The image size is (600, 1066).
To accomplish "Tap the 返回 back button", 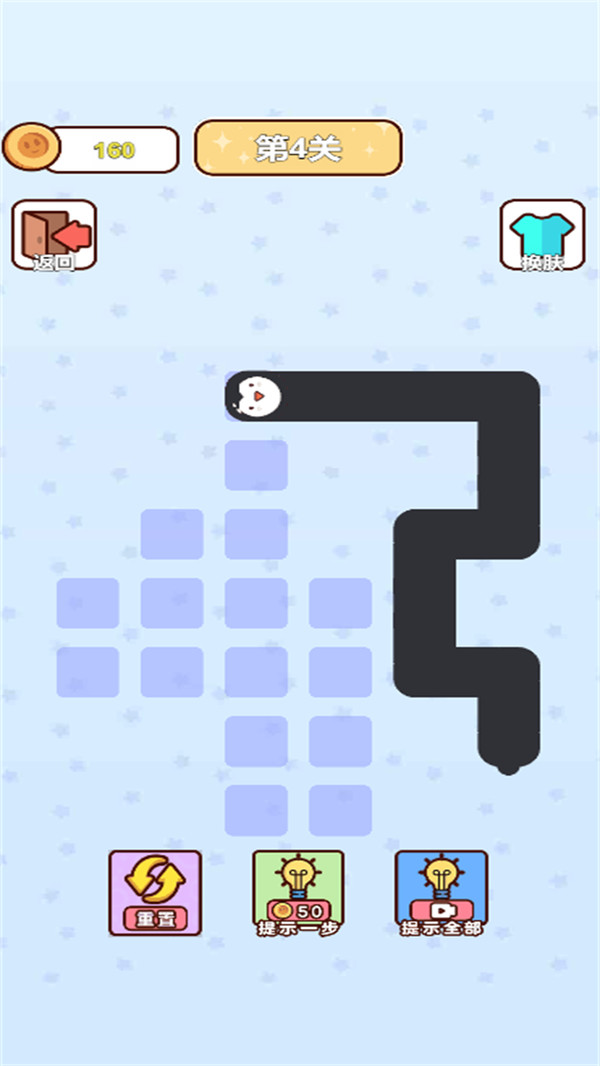I will [54, 236].
